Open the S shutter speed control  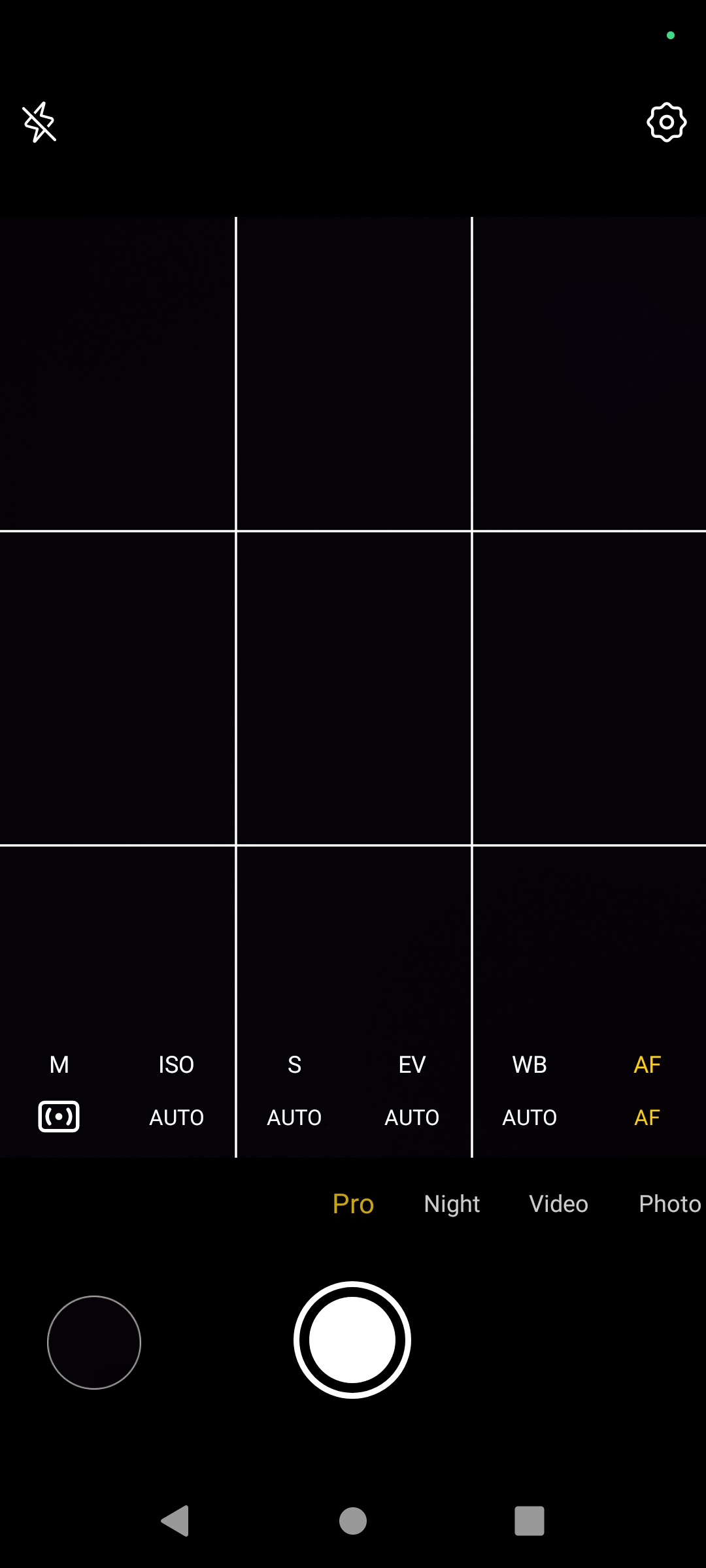pyautogui.click(x=294, y=1090)
